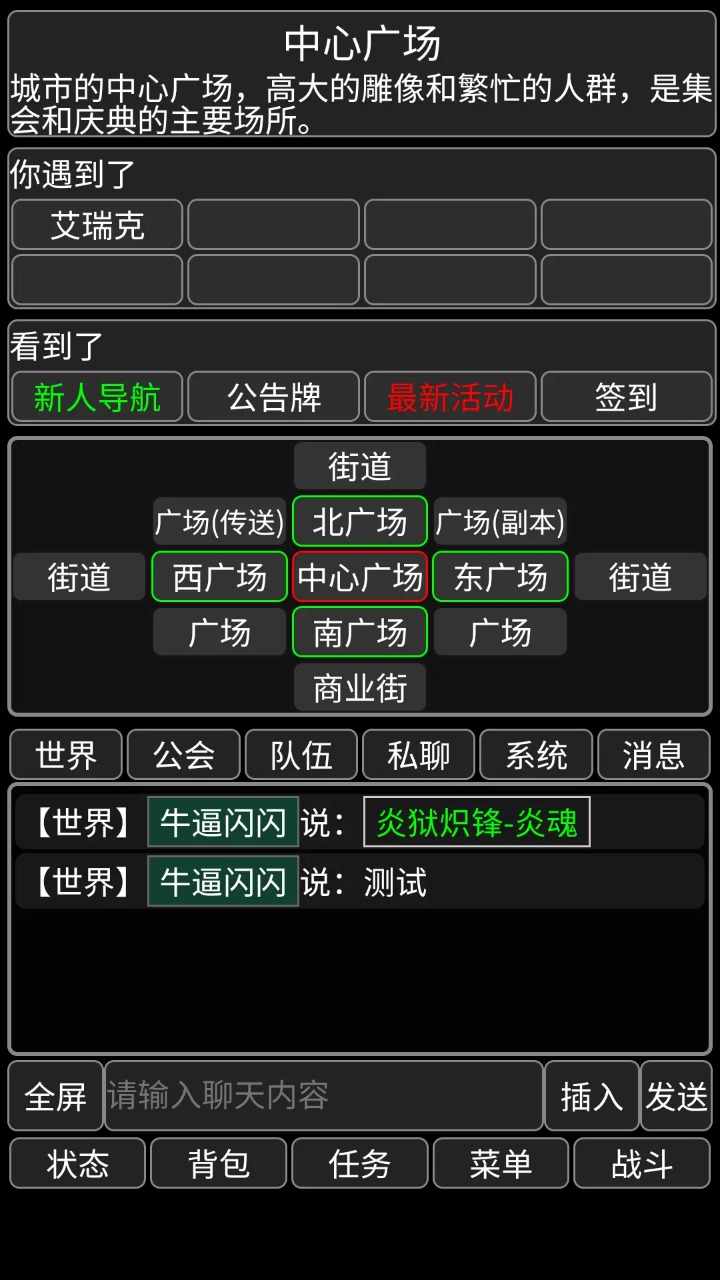Open player profile of 牛逼闪闪
This screenshot has width=720, height=1280.
point(222,822)
